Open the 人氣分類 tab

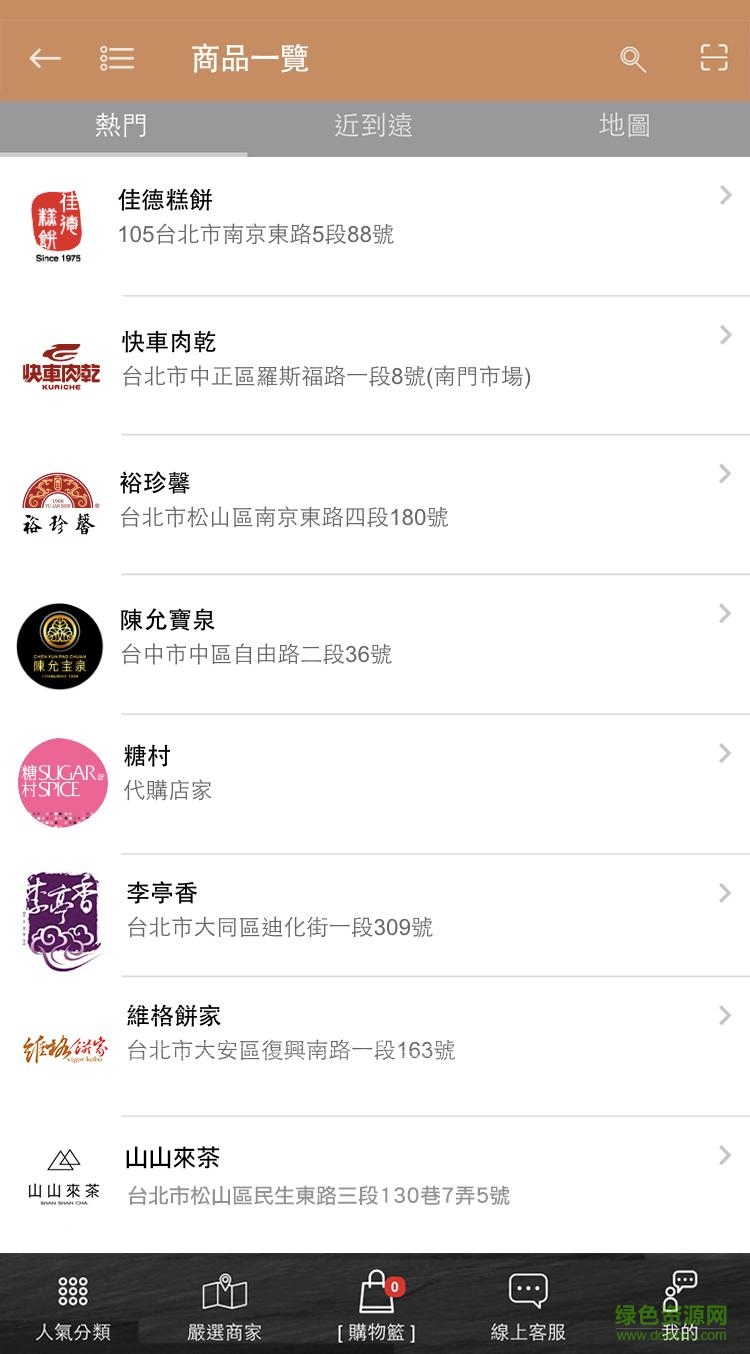(x=73, y=1306)
